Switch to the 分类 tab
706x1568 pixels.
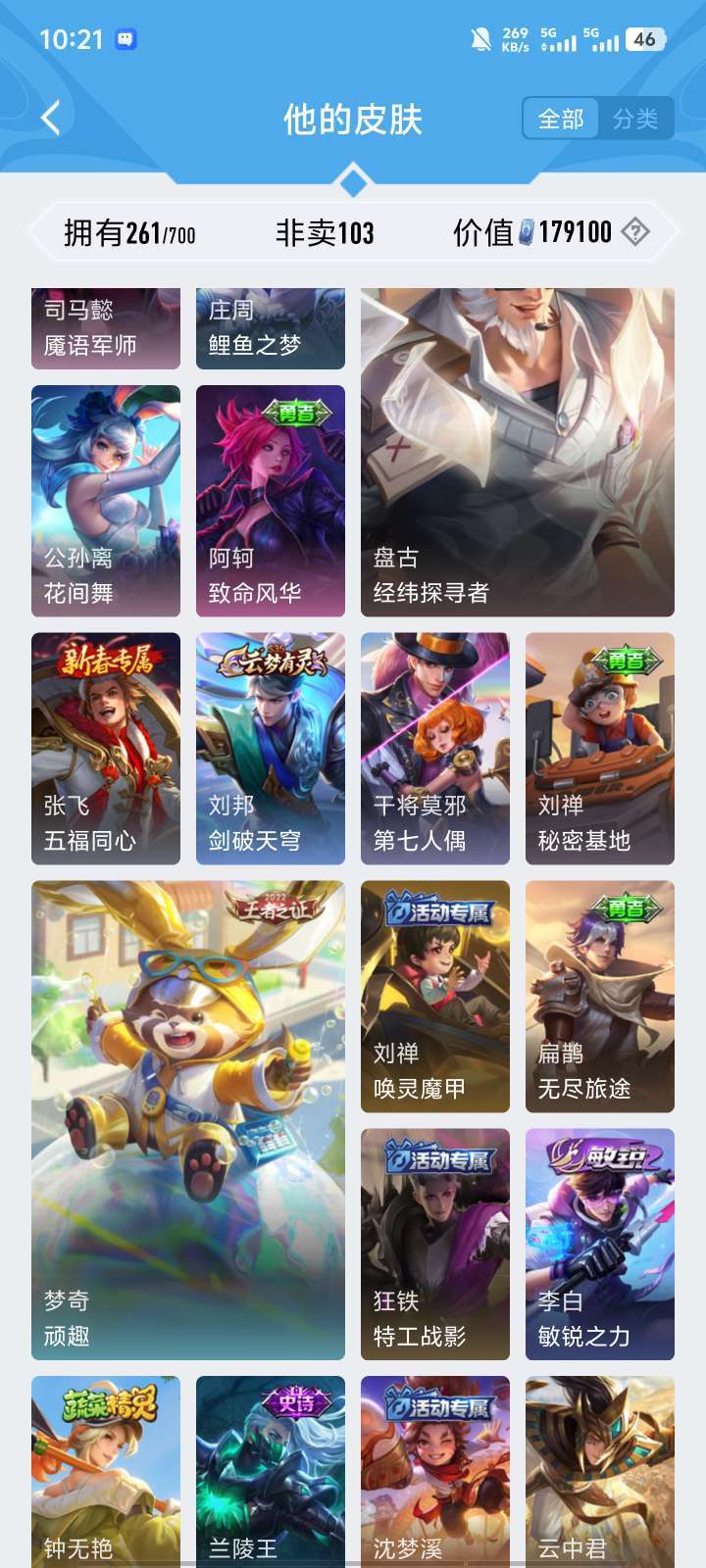click(635, 119)
